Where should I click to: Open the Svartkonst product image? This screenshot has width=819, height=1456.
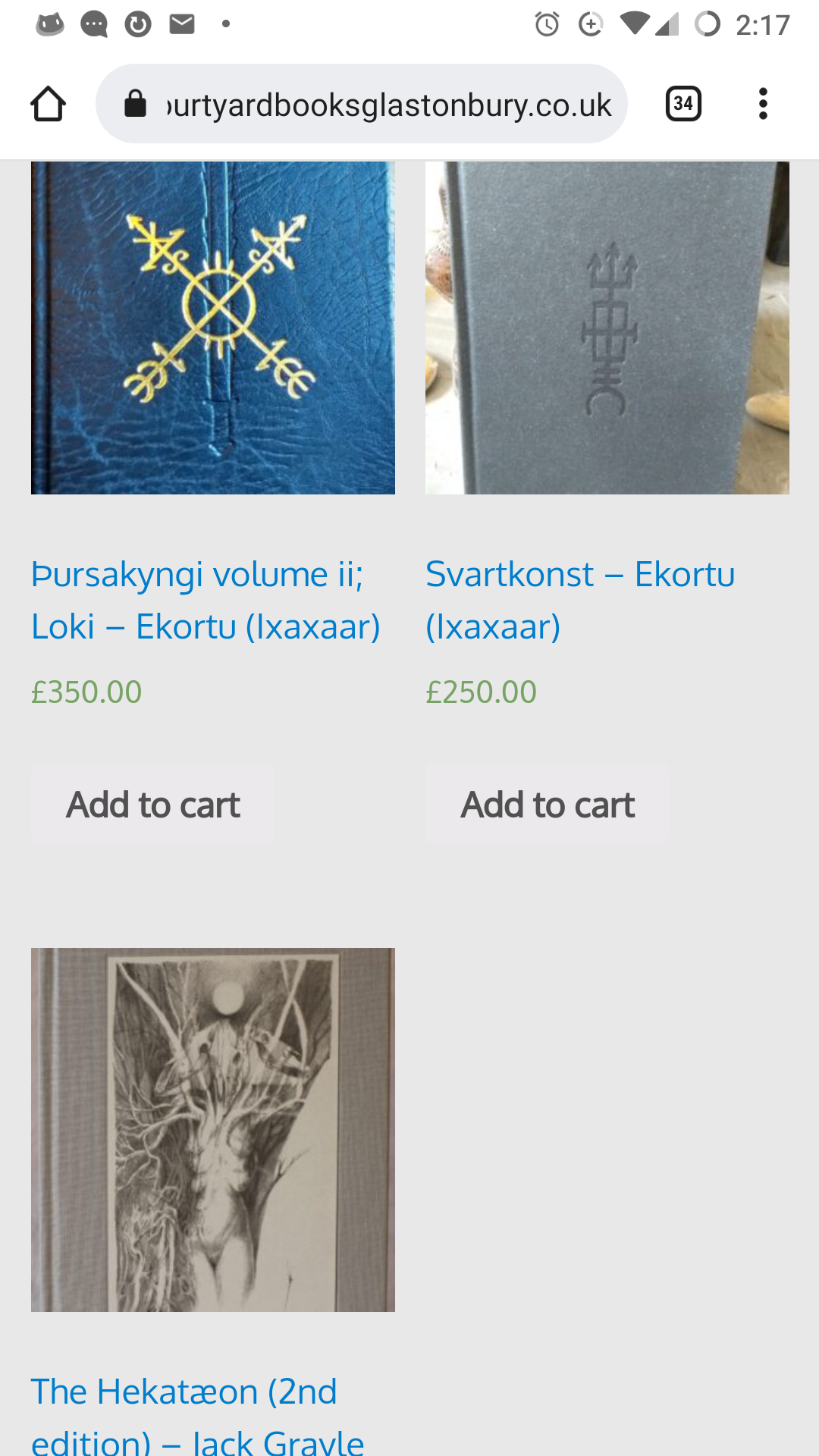coord(607,328)
